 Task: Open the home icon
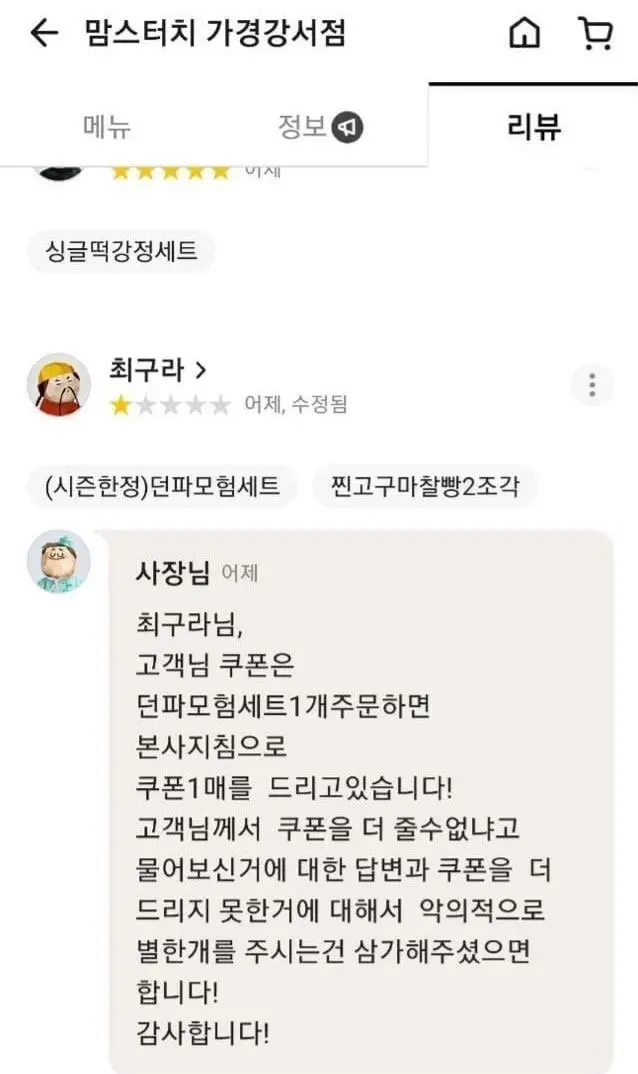coord(523,34)
